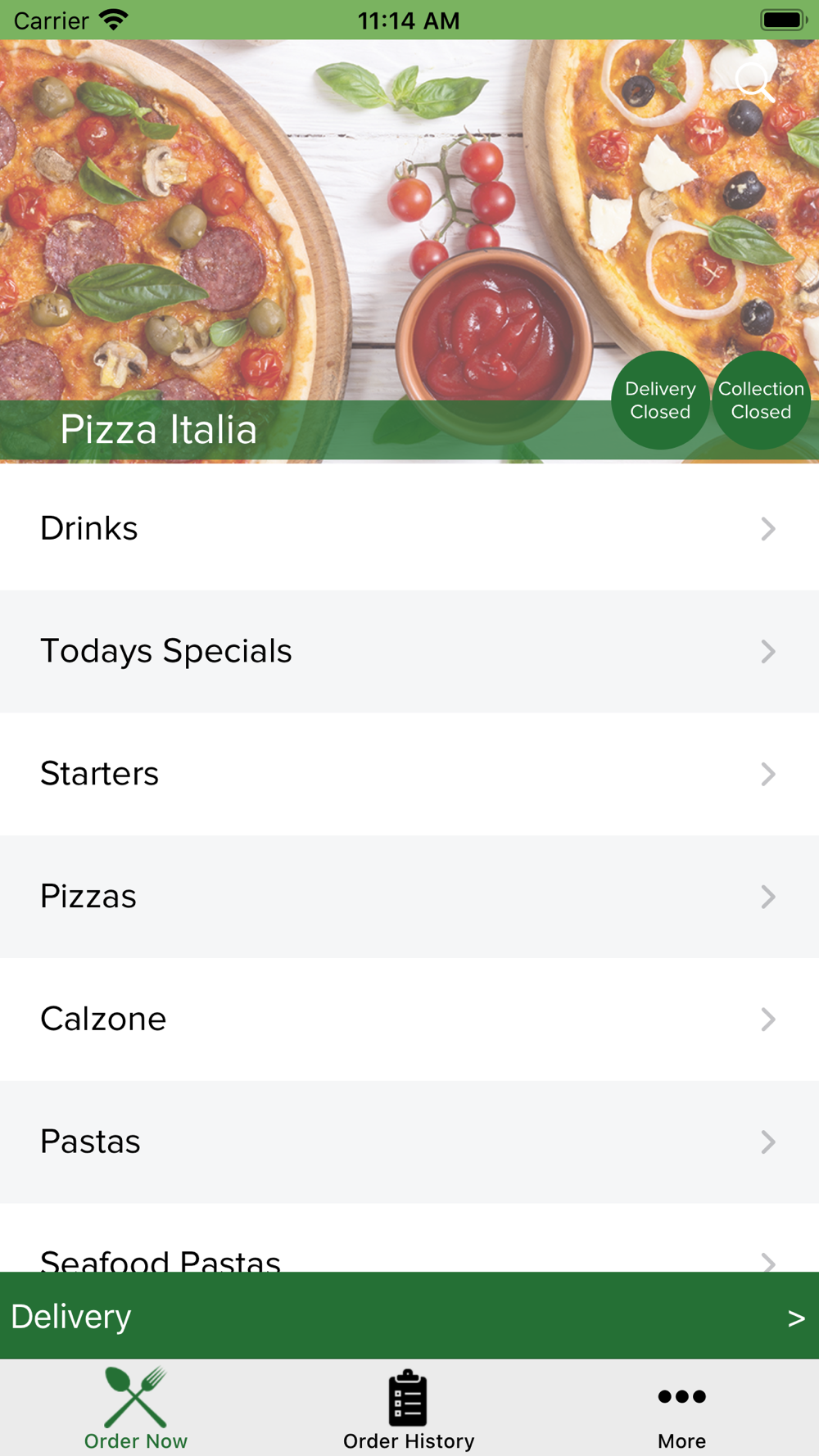This screenshot has height=1456, width=819.
Task: Open the Drinks category
Action: click(x=409, y=528)
